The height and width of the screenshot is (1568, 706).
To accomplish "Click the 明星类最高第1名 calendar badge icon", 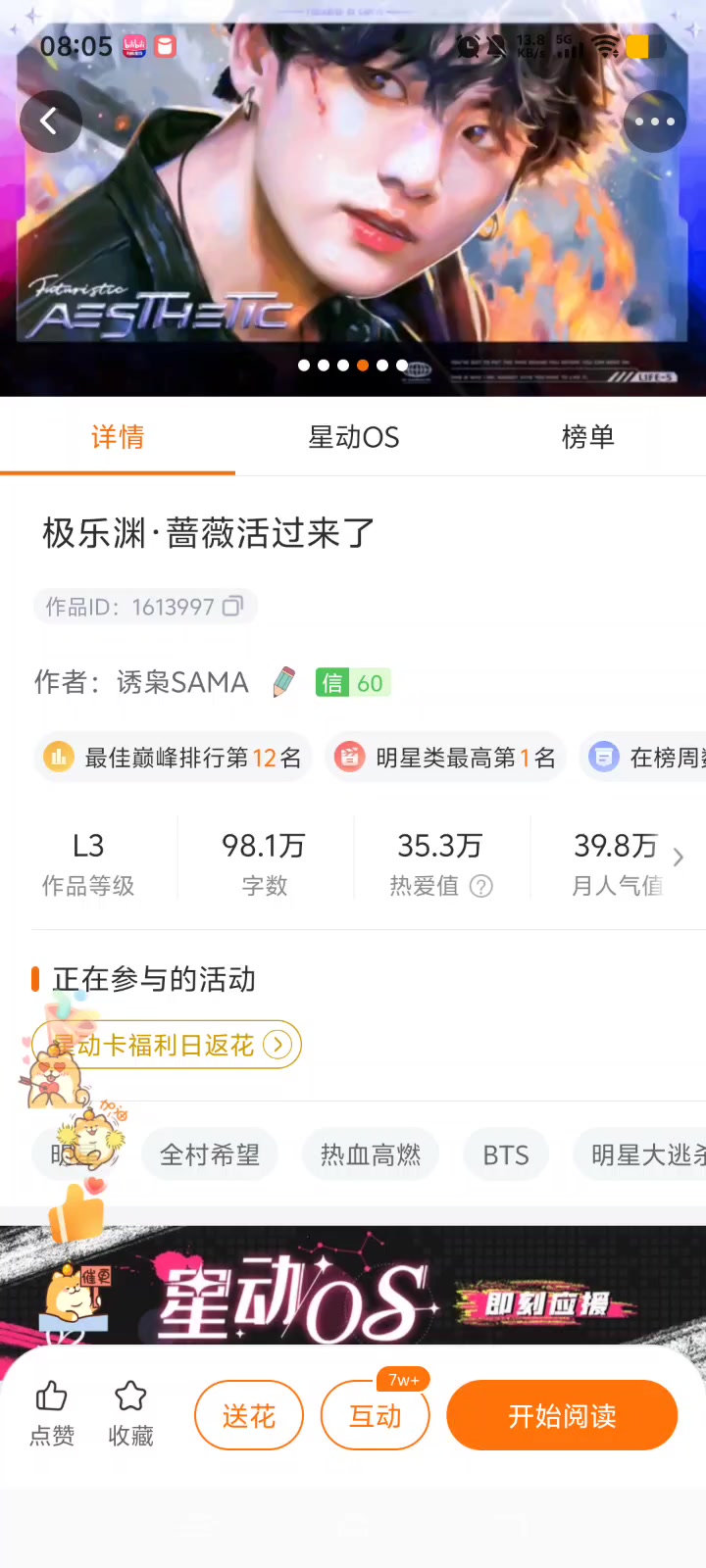I will 350,757.
